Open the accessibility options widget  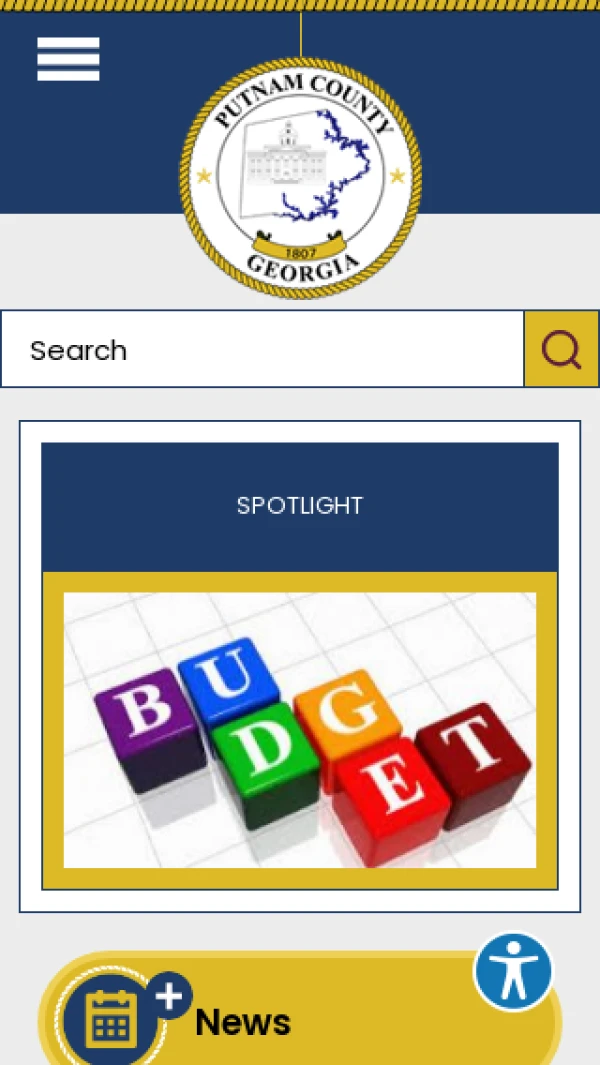(x=513, y=971)
